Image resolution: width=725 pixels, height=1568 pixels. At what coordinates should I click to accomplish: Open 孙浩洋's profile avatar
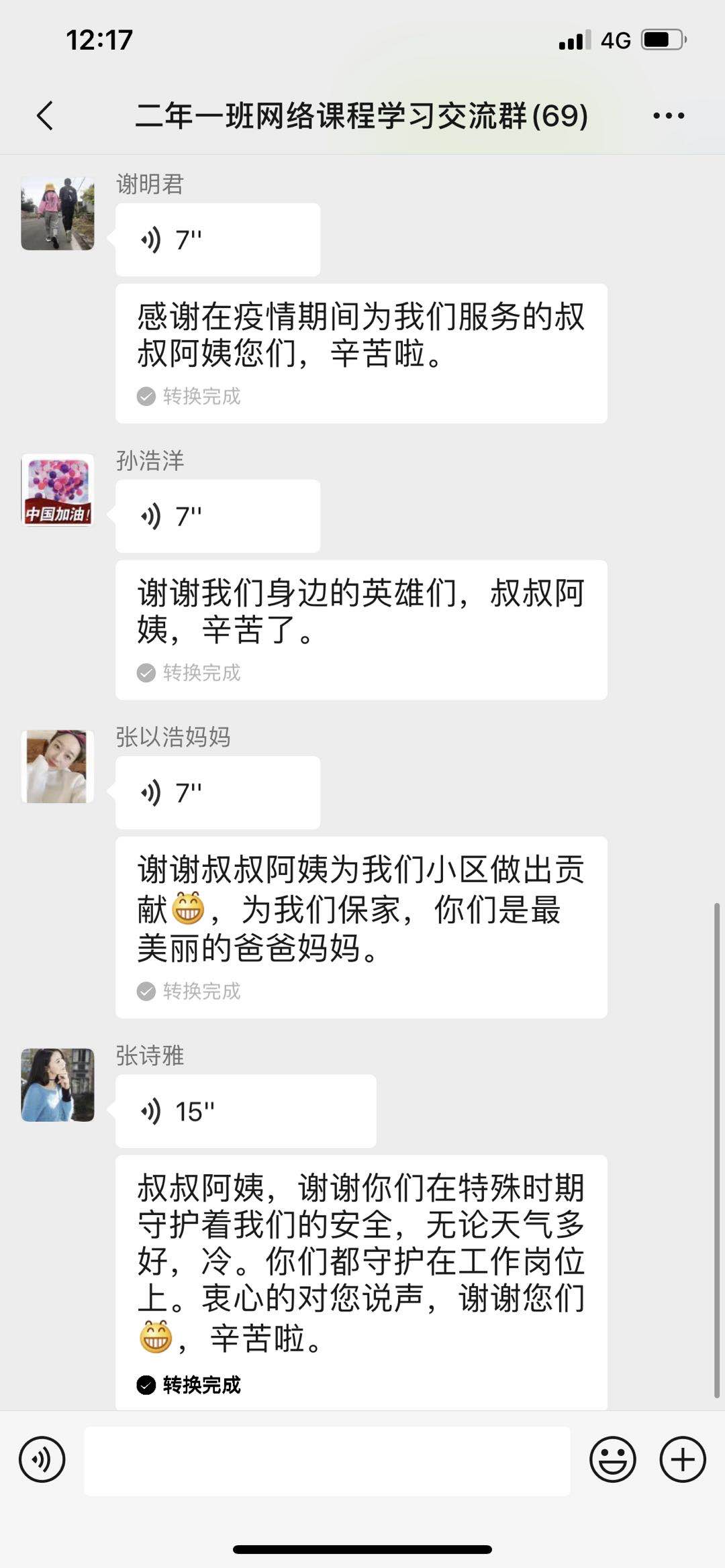58,490
